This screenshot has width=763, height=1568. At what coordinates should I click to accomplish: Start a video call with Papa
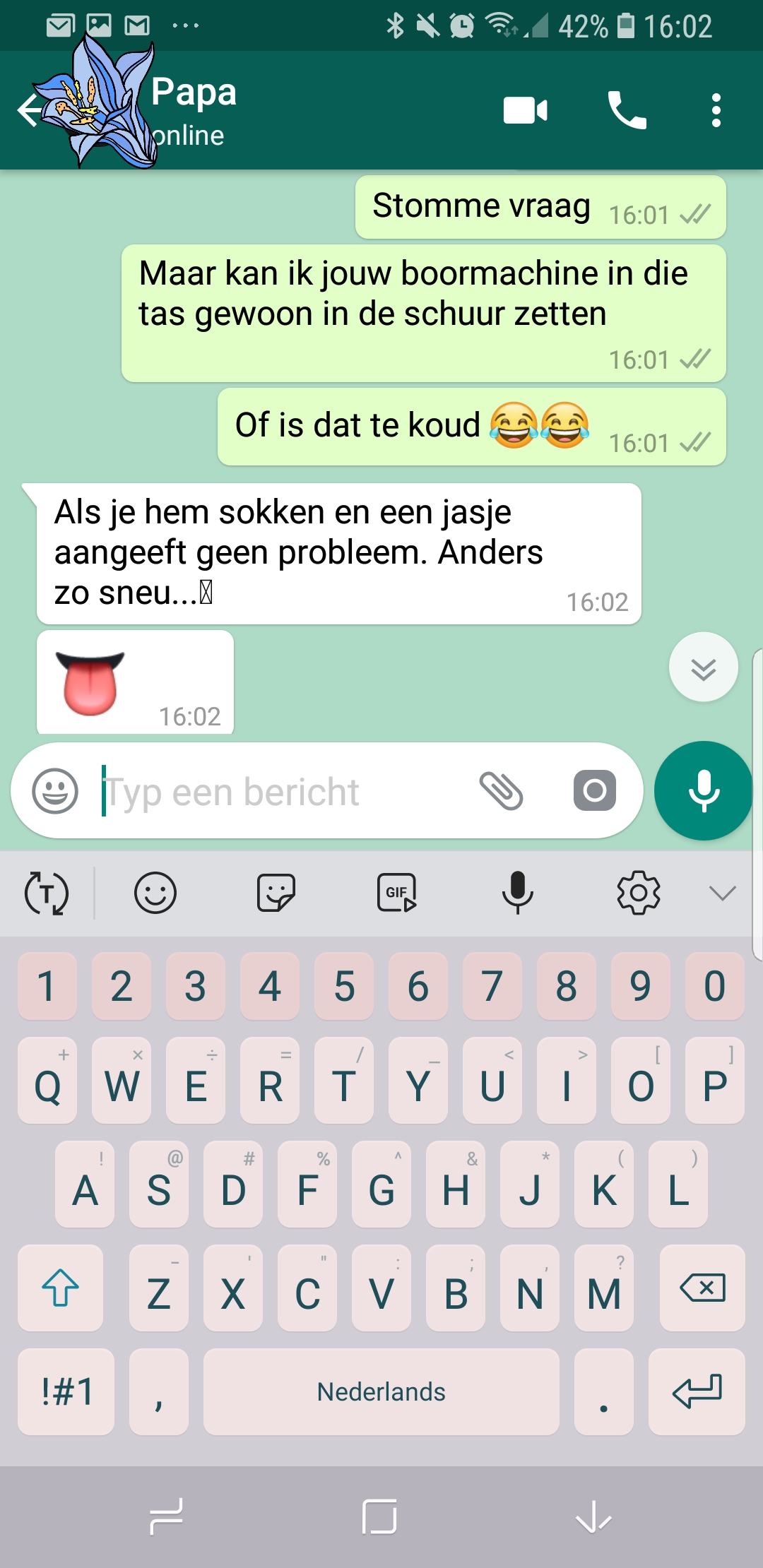click(x=525, y=111)
